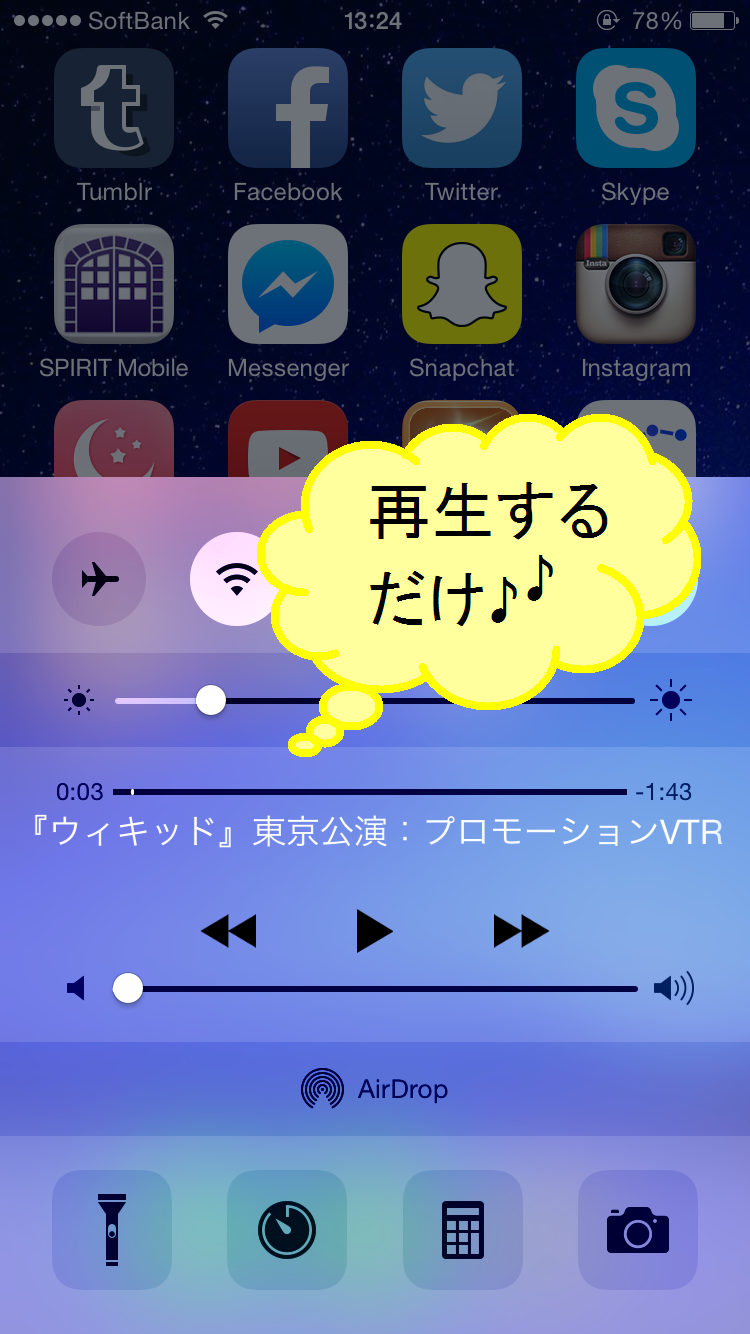This screenshot has height=1334, width=750.
Task: Toggle airplane mode
Action: [x=98, y=578]
